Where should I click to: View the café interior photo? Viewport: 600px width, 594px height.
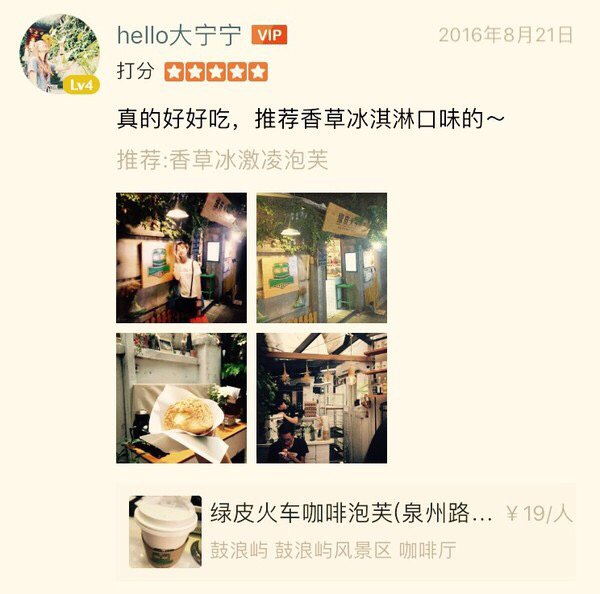coord(321,397)
